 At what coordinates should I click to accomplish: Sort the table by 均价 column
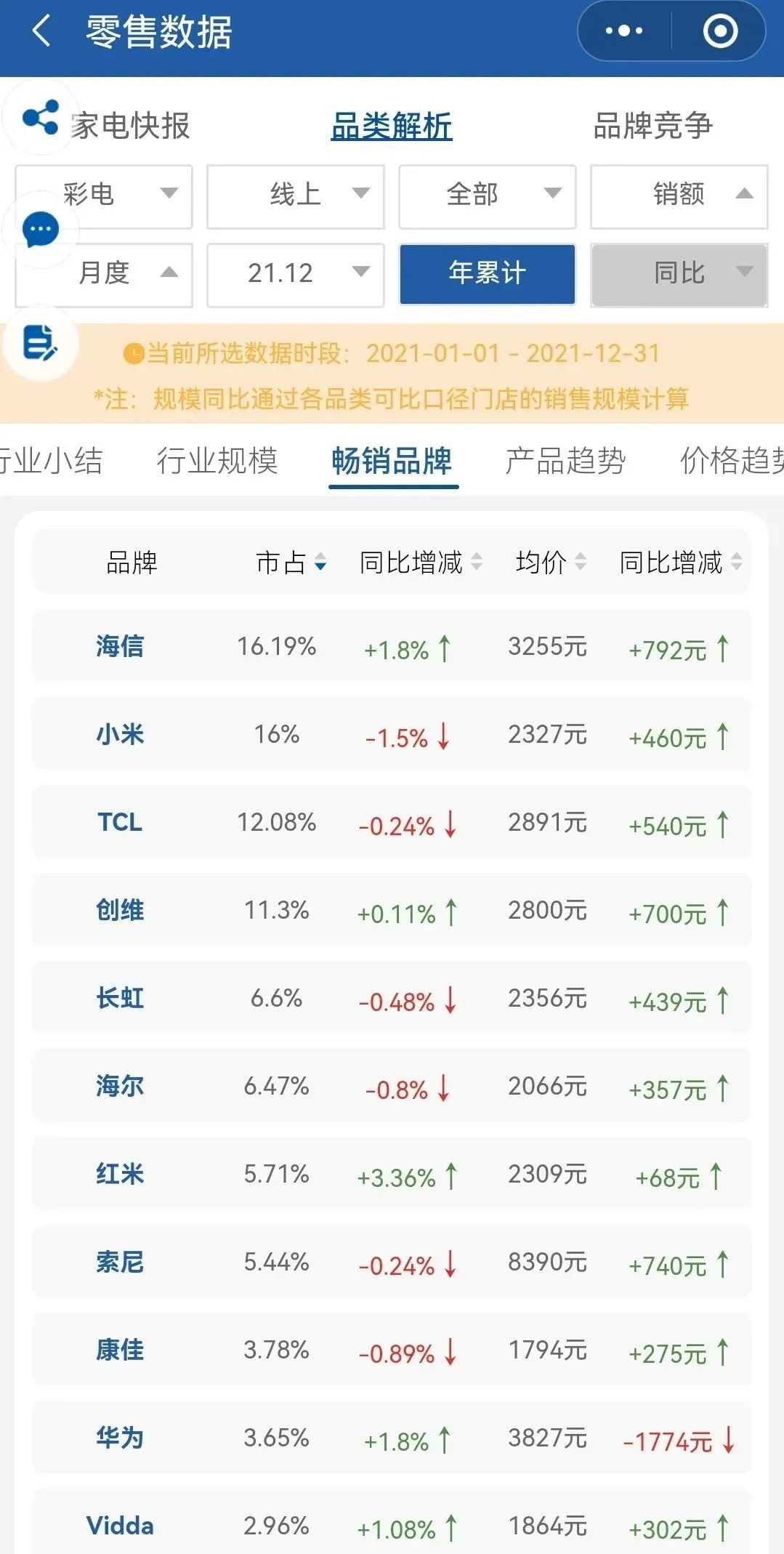click(551, 563)
